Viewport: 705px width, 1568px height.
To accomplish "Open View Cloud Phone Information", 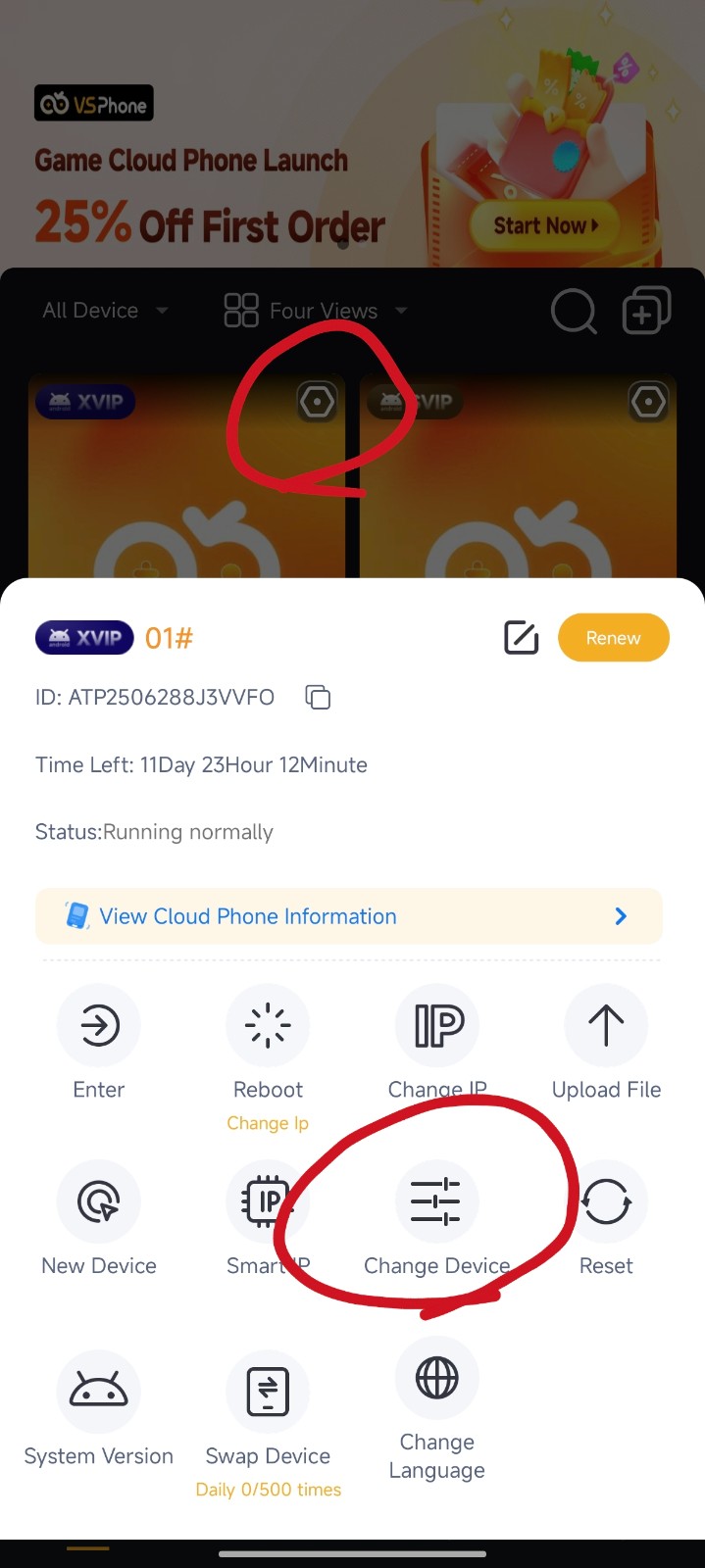I will point(348,916).
